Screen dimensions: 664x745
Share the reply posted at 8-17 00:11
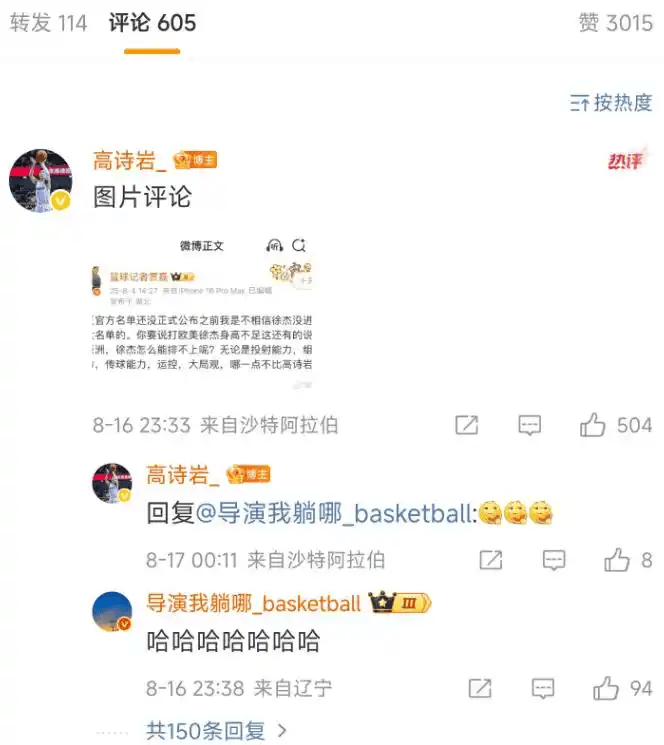490,560
